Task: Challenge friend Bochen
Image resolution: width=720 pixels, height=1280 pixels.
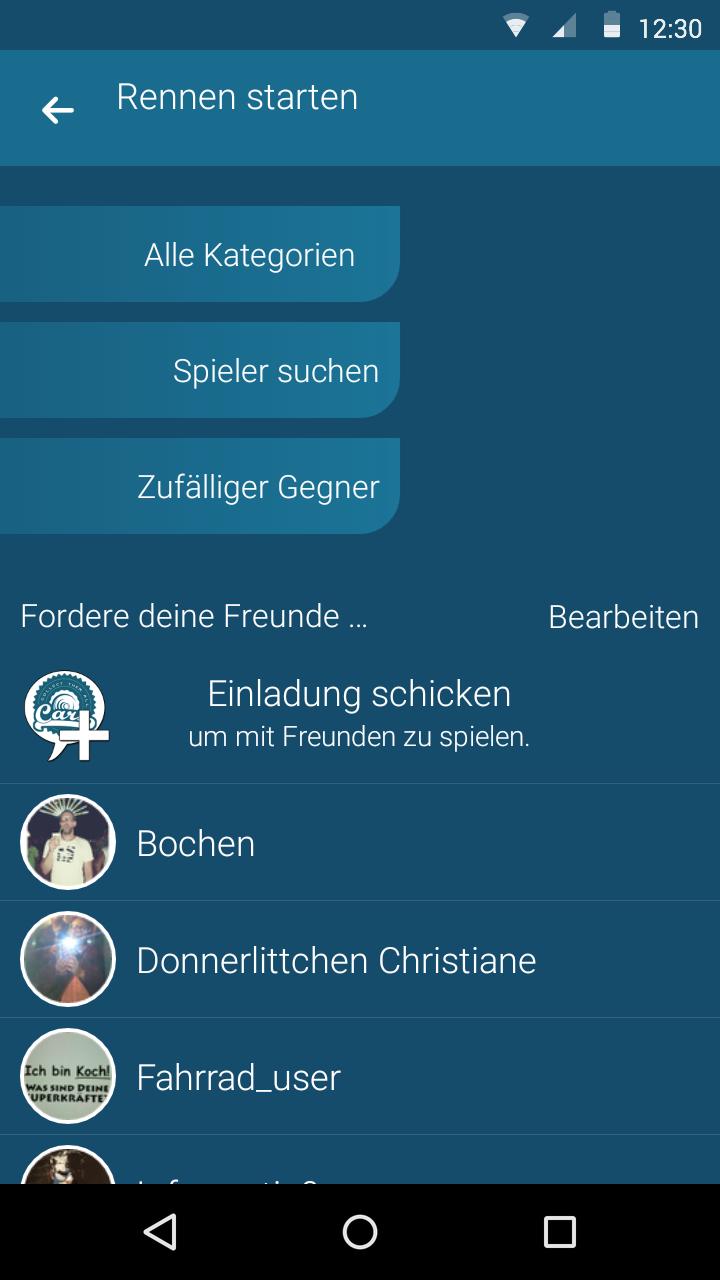Action: 360,843
